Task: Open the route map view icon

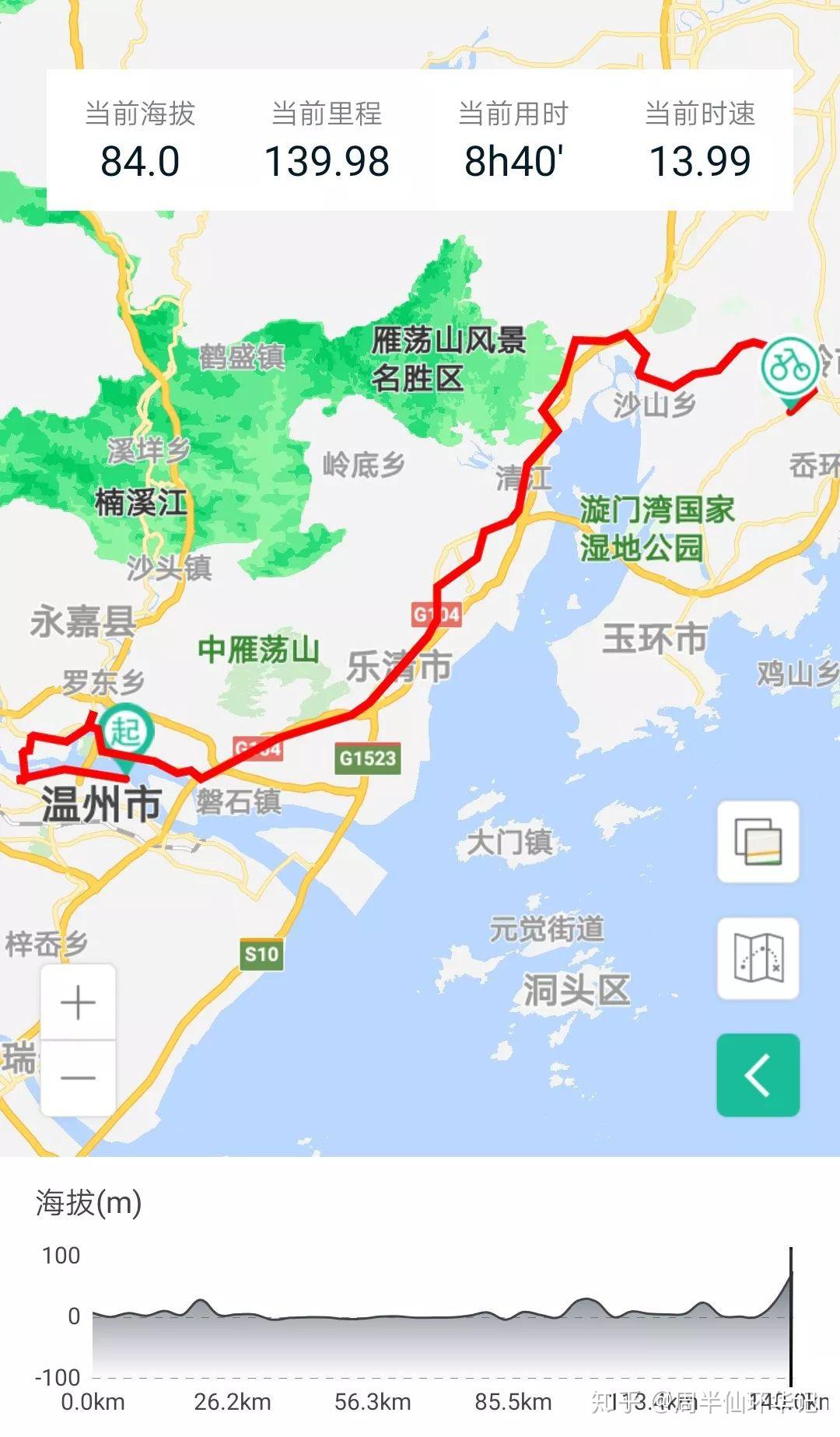Action: (758, 958)
